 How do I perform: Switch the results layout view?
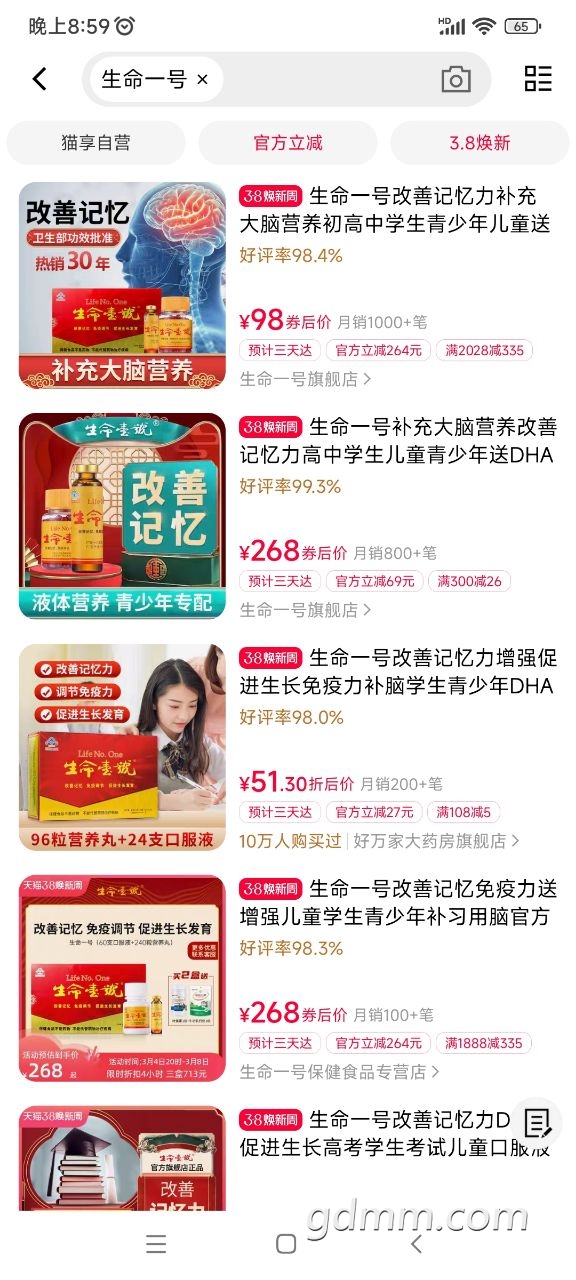point(538,79)
